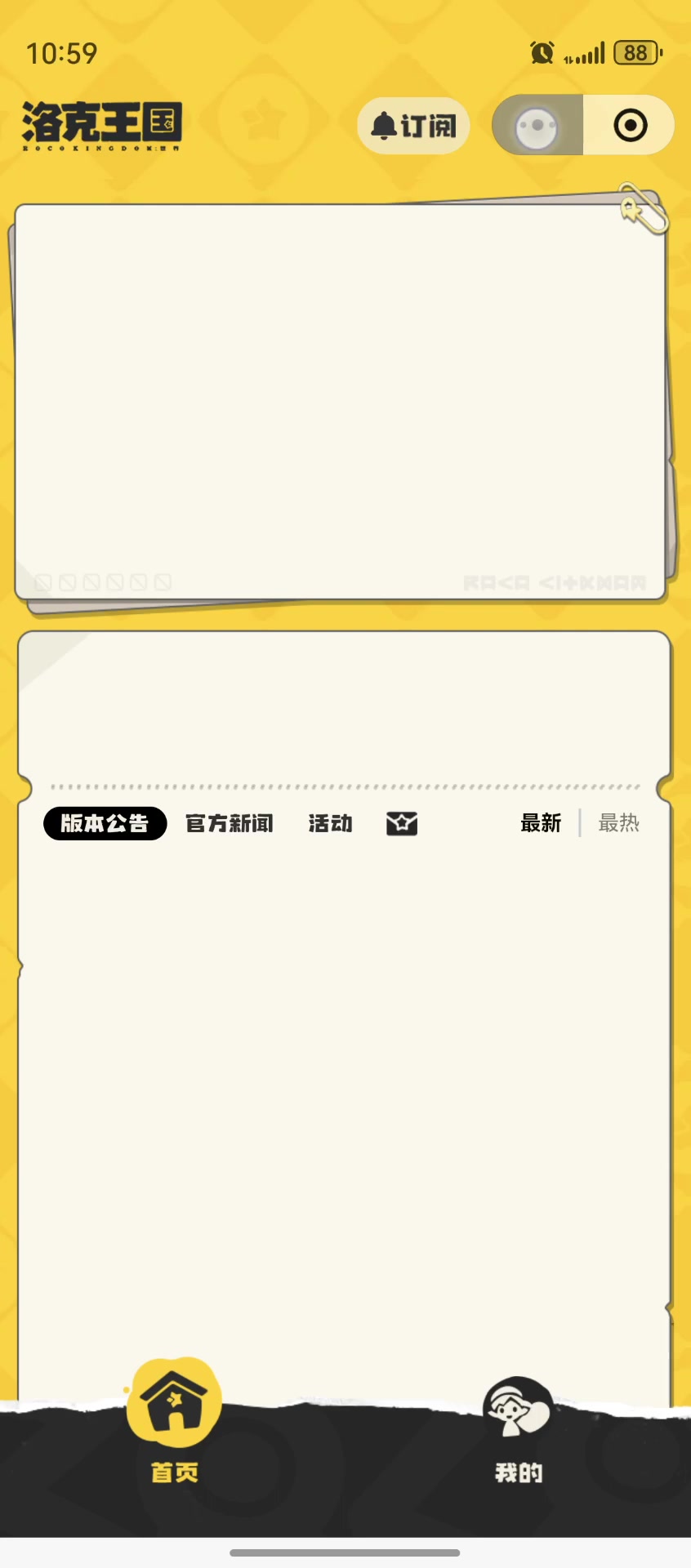Tap the 订阅 subscribe bell button
The height and width of the screenshot is (1568, 691).
point(413,126)
